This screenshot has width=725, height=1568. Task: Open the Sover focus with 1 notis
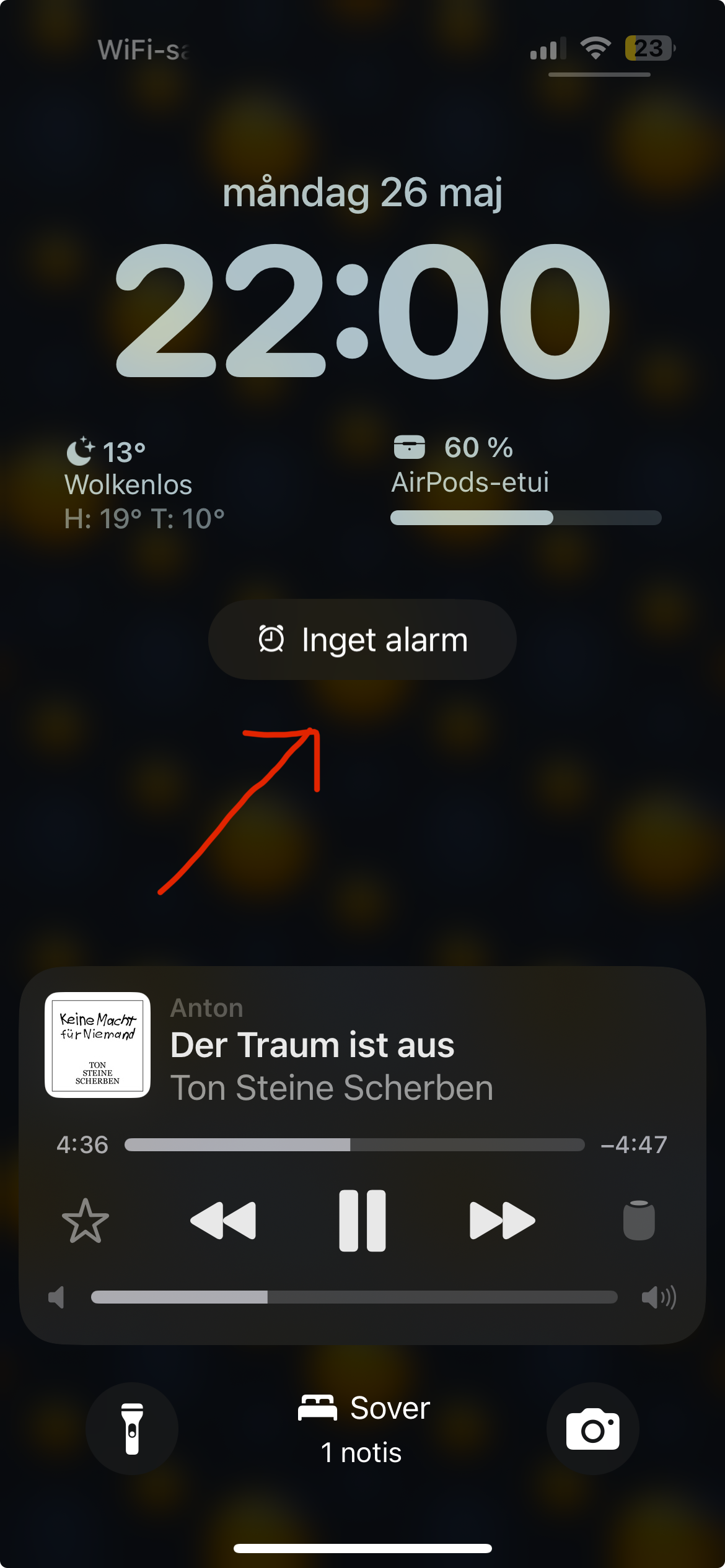tap(362, 1429)
